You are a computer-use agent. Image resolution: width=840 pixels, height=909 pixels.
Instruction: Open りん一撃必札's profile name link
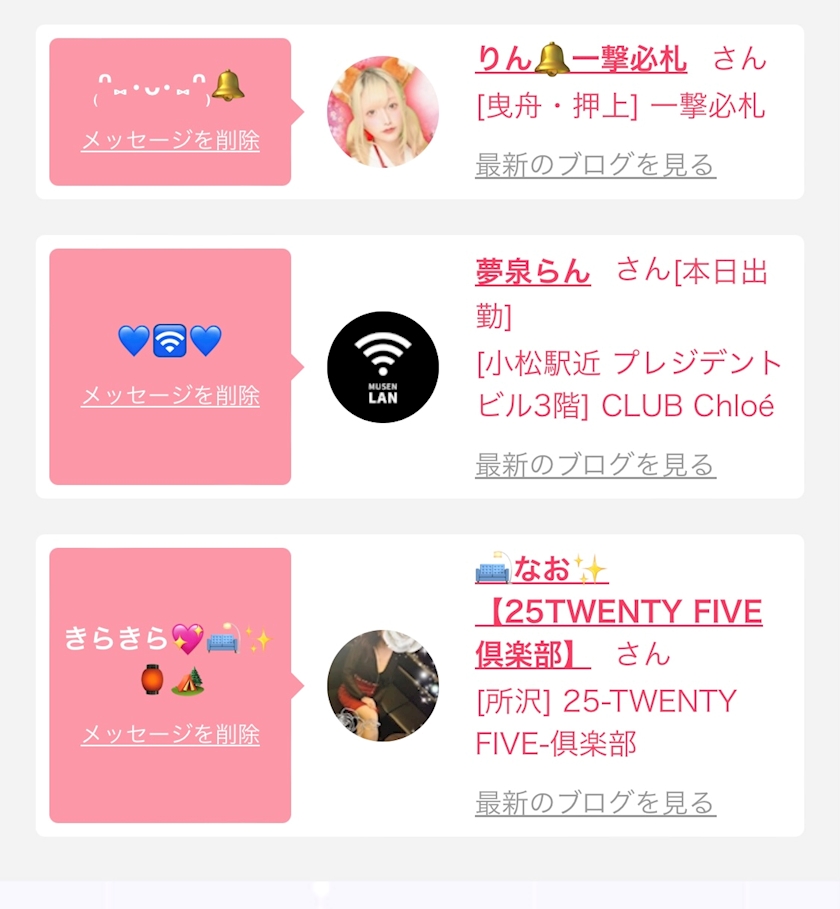[581, 59]
